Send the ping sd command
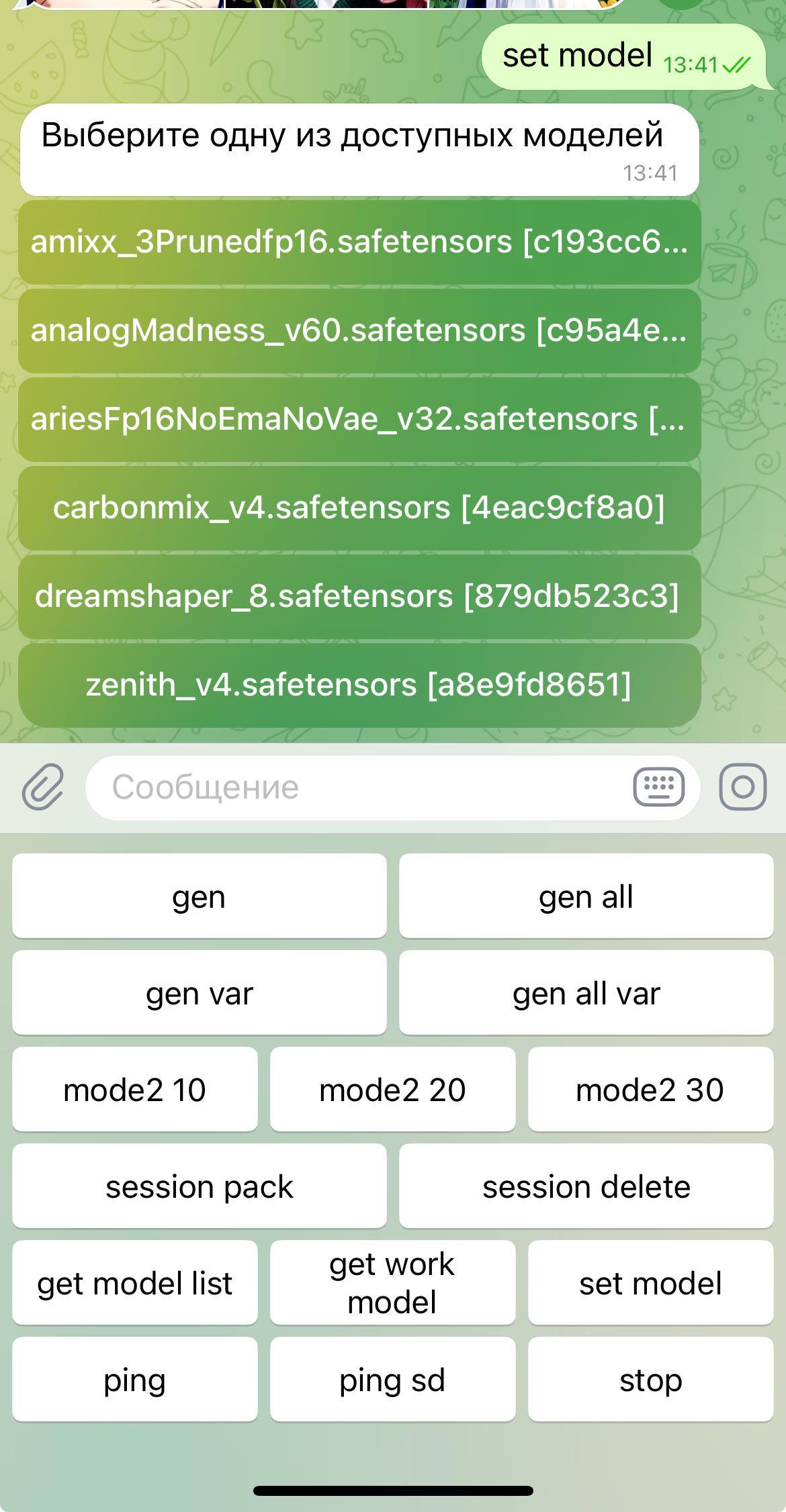Viewport: 786px width, 1512px height. [x=392, y=1380]
